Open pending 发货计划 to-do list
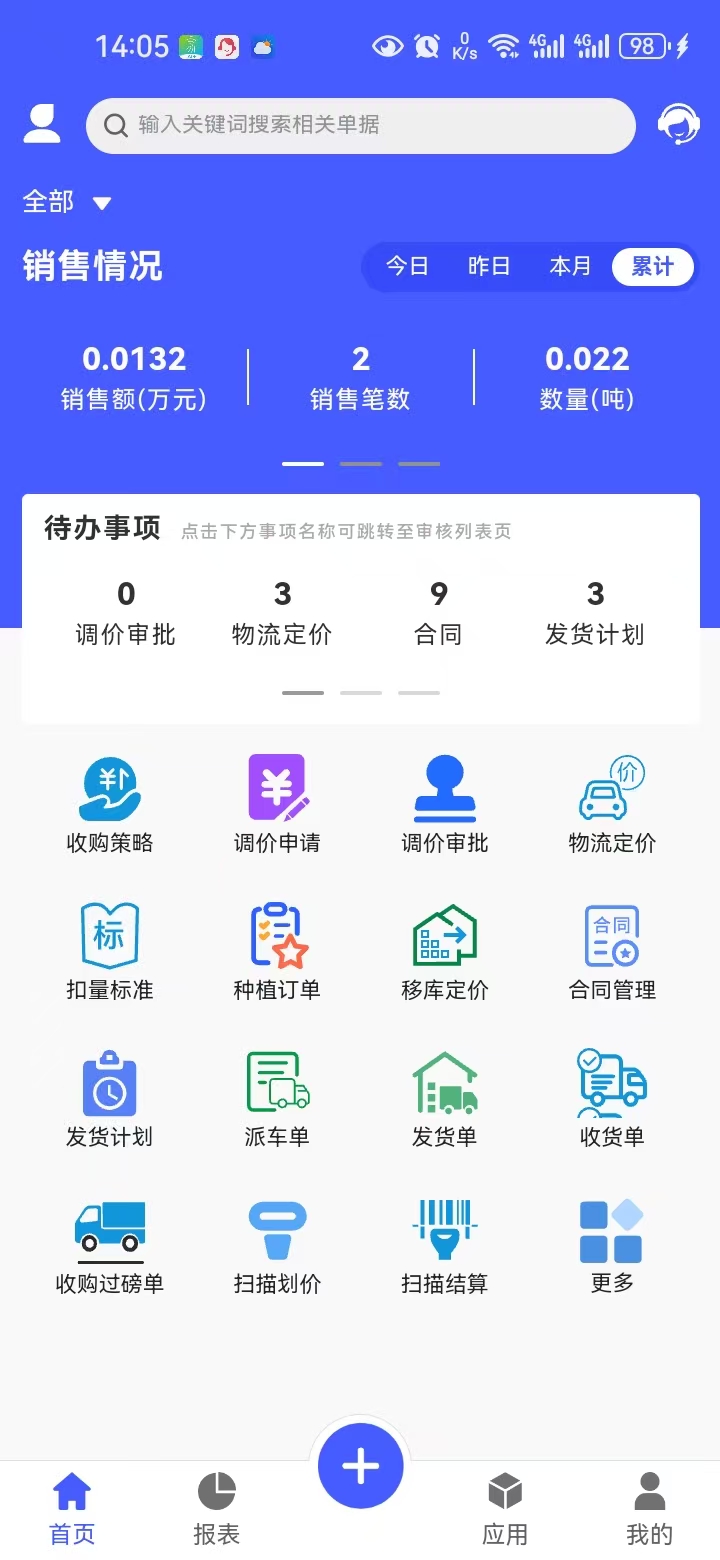The width and height of the screenshot is (720, 1560). [x=595, y=613]
